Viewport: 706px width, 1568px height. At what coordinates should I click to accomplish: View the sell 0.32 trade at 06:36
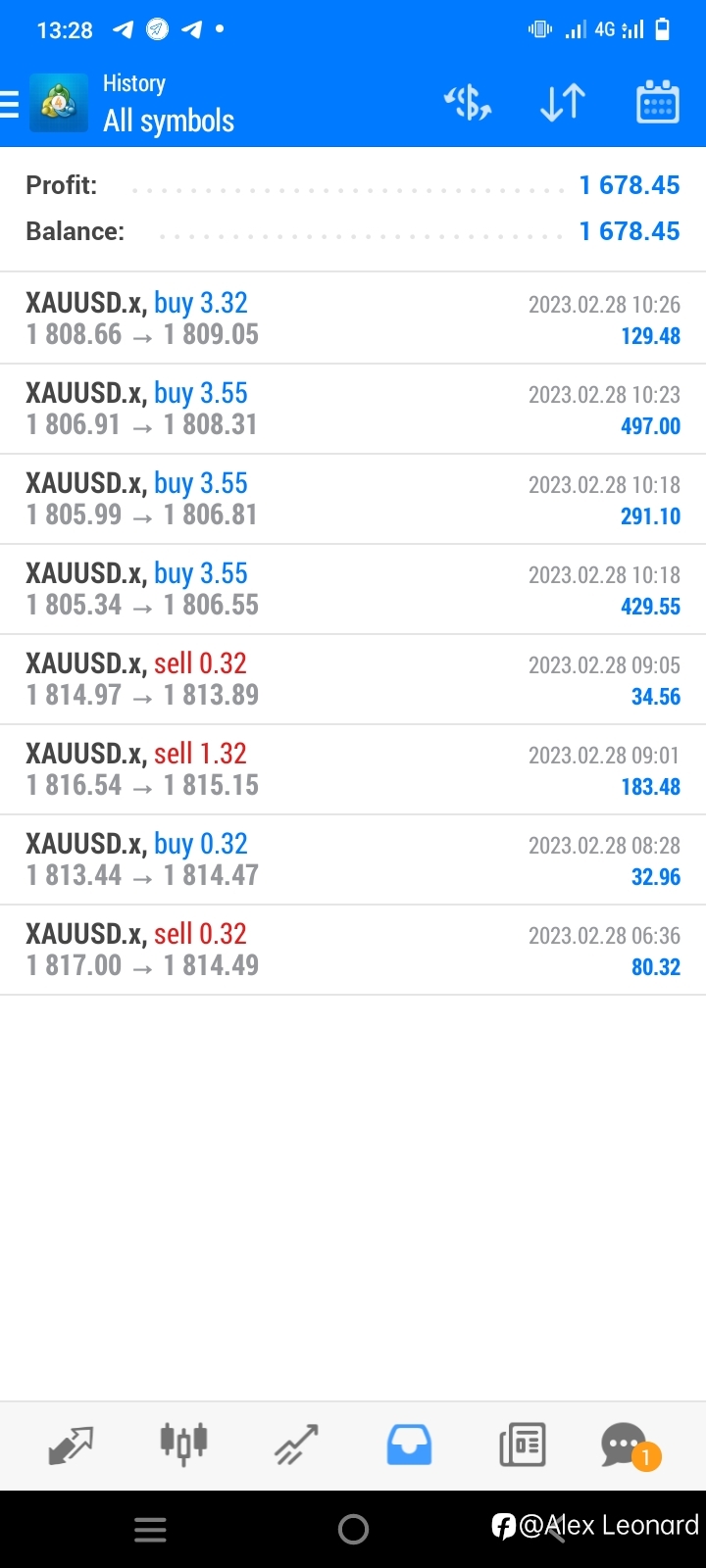pyautogui.click(x=353, y=950)
